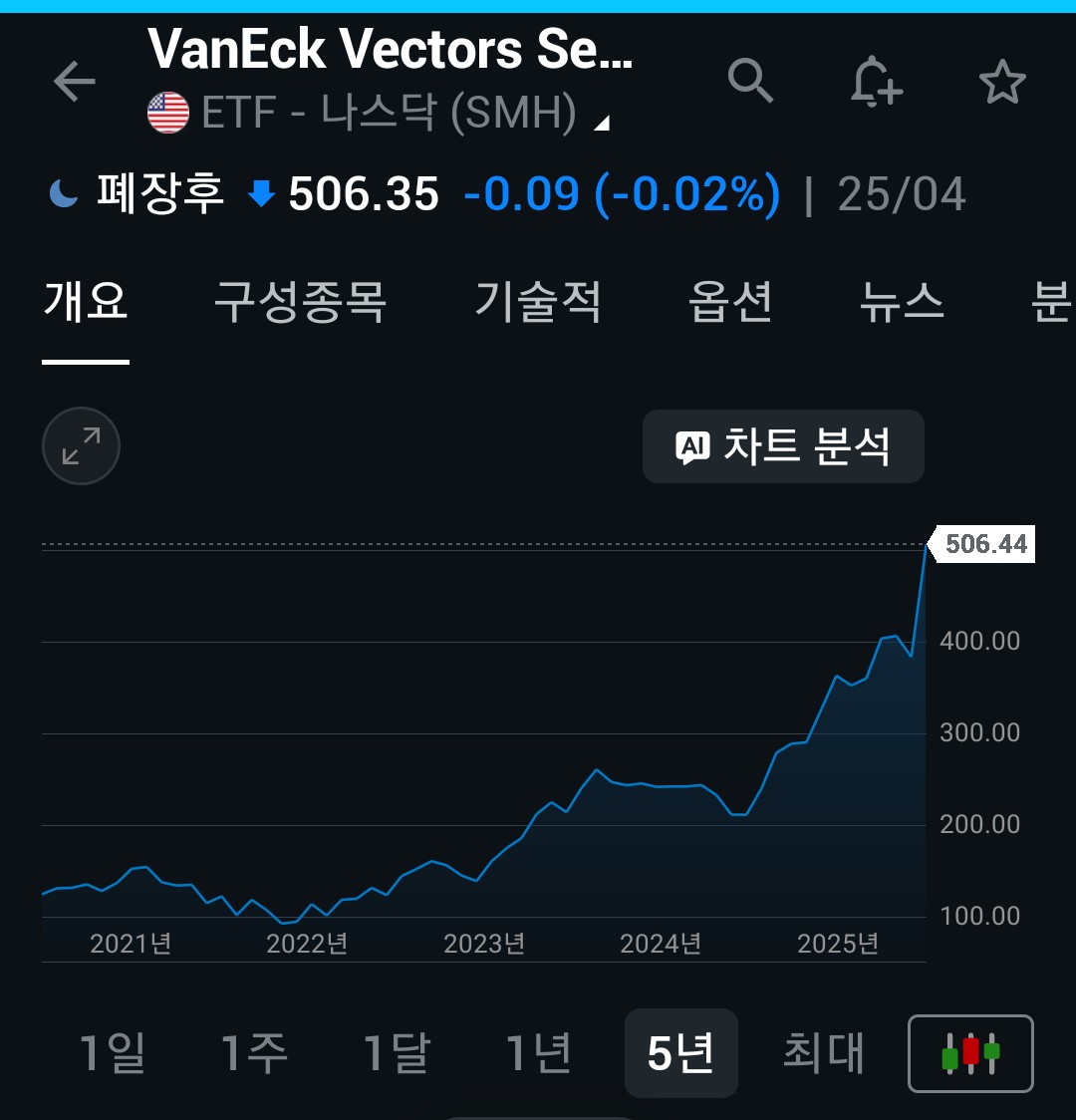The width and height of the screenshot is (1076, 1120).
Task: Select the 1일 chart range
Action: pos(113,1052)
